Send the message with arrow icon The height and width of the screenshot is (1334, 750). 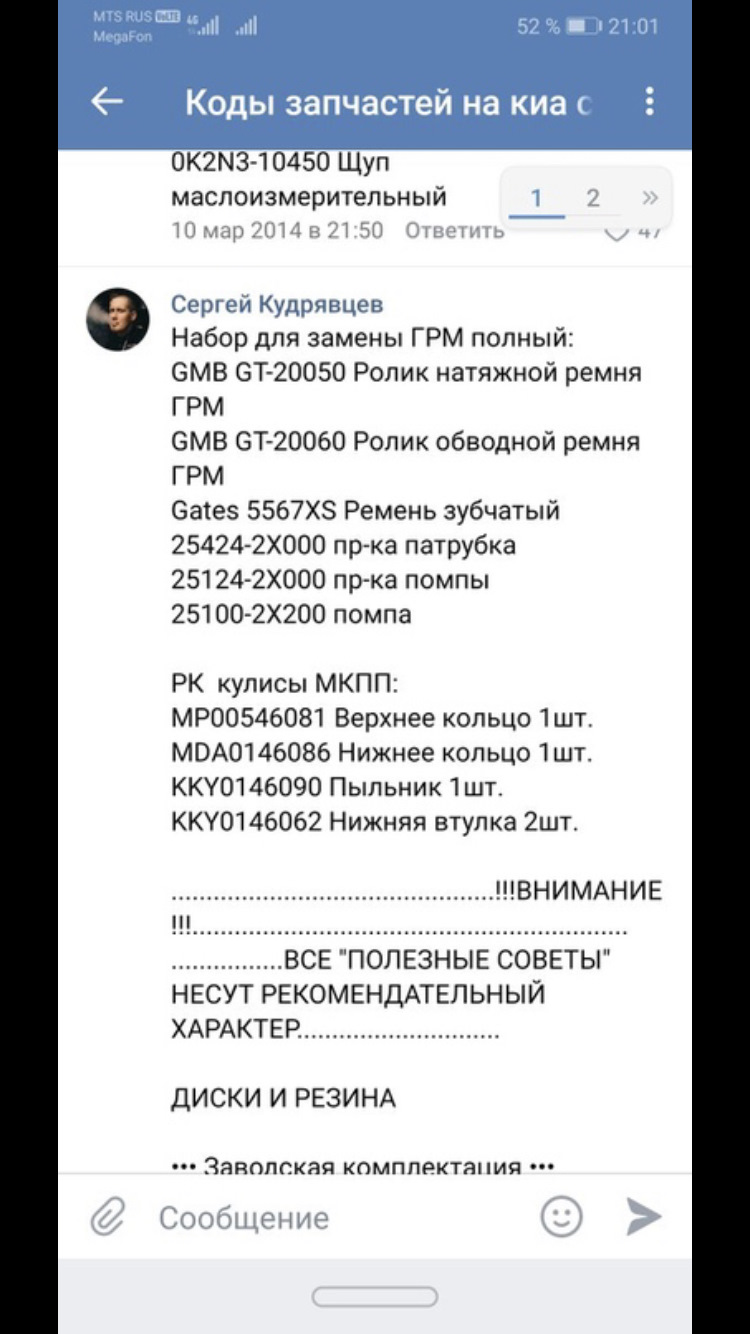point(644,1217)
